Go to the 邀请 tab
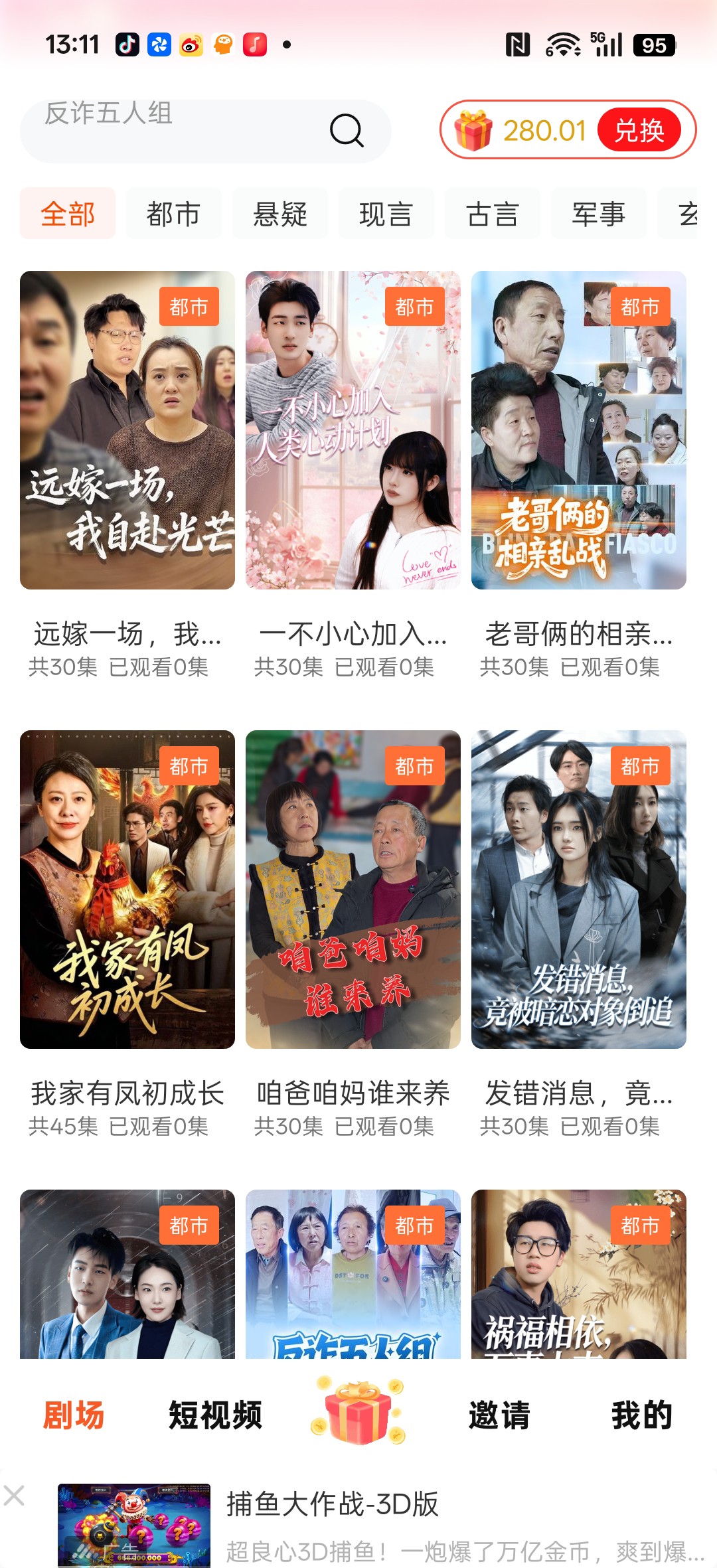The image size is (717, 1568). click(x=499, y=1415)
